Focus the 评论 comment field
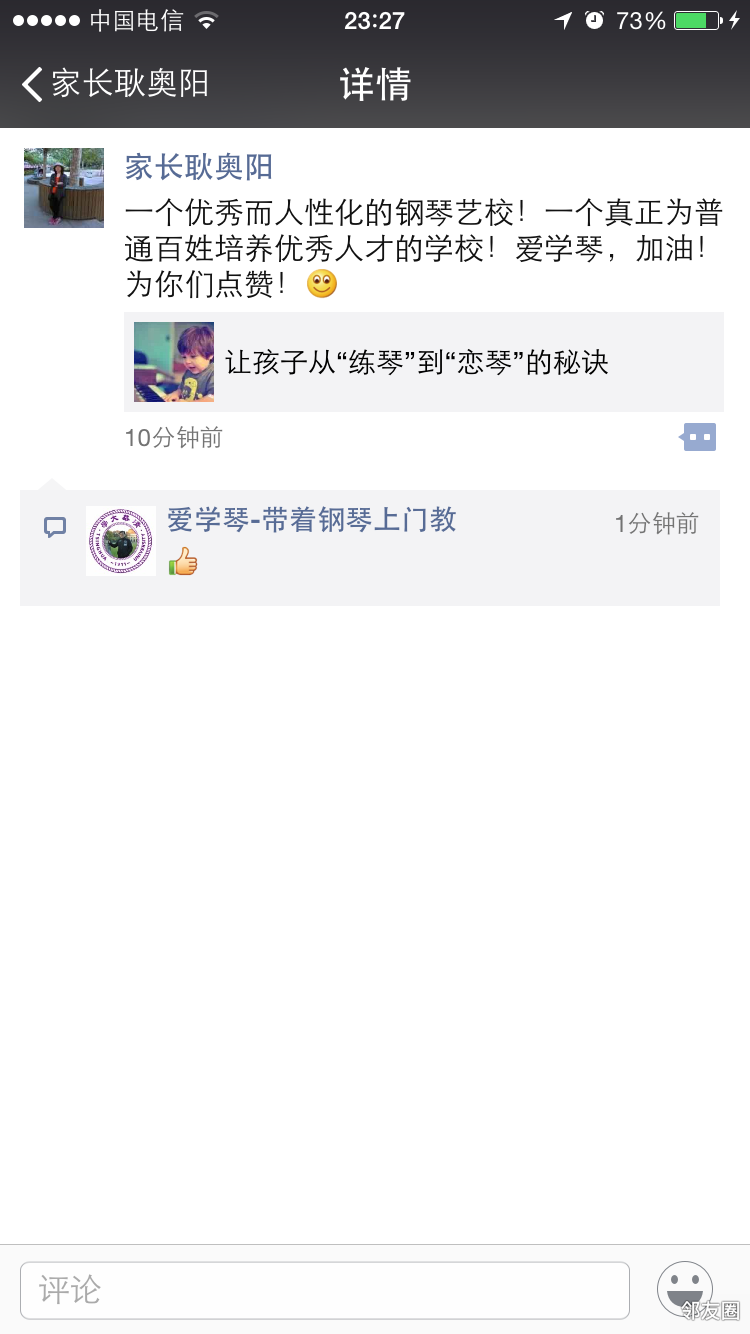Screen dimensions: 750x1334 click(x=325, y=1290)
